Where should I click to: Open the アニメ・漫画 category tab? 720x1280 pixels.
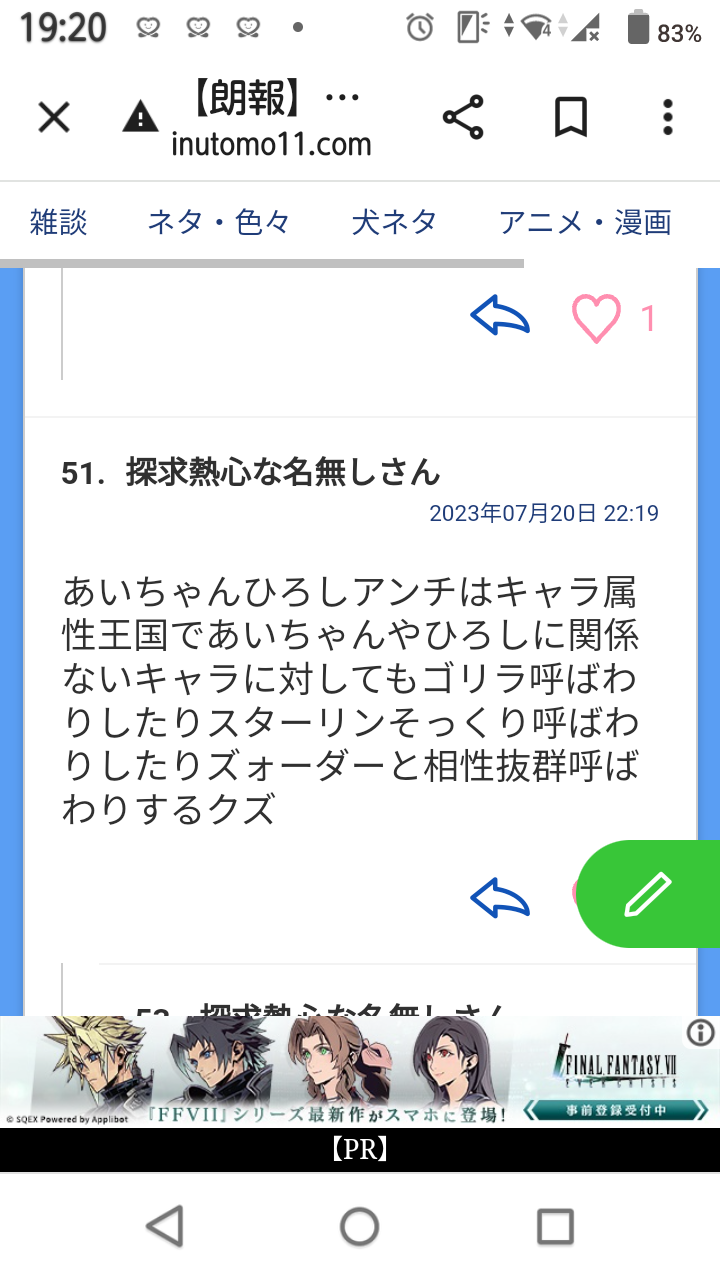[585, 222]
